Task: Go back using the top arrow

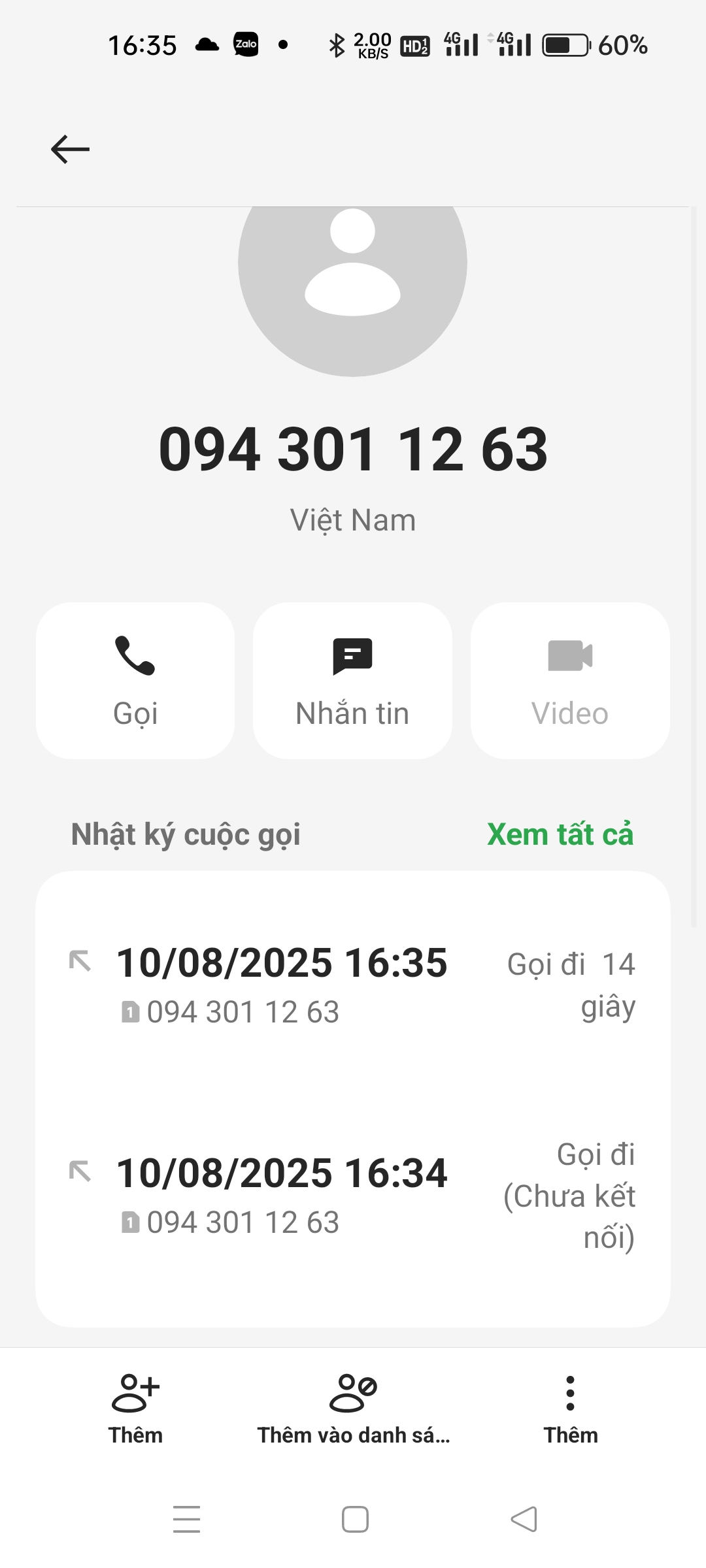Action: 70,150
